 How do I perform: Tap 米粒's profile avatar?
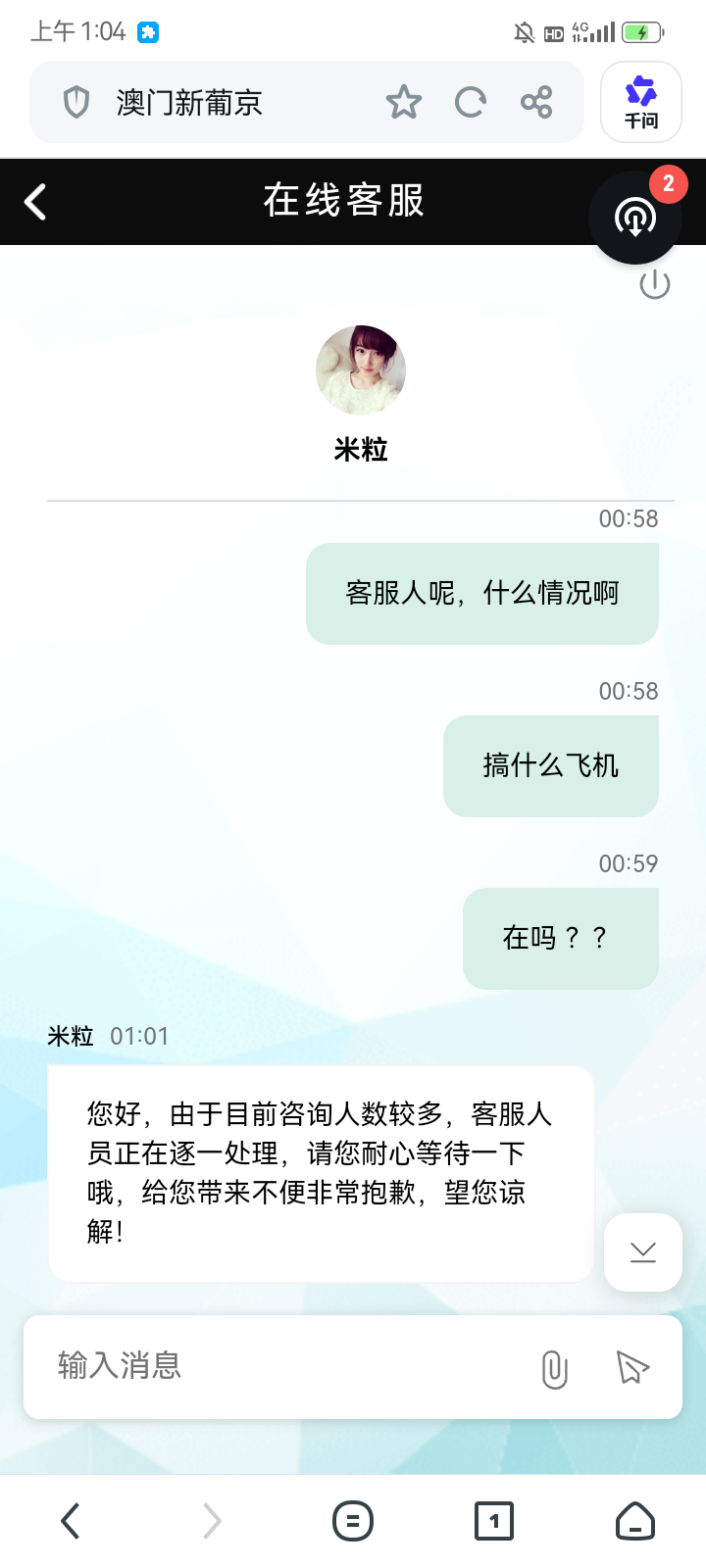click(360, 370)
